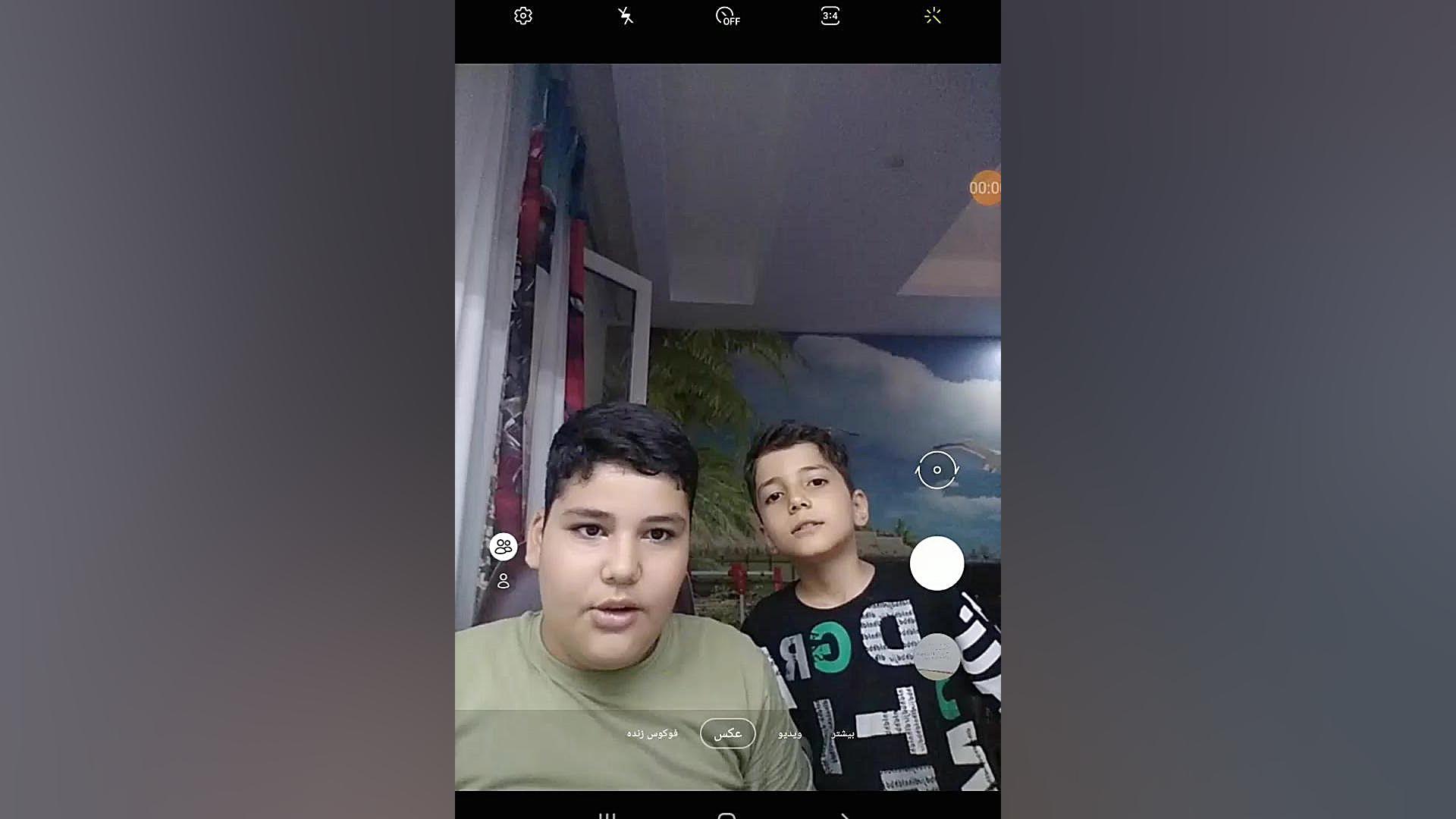Open بیشتر for more modes
1456x819 pixels.
843,733
